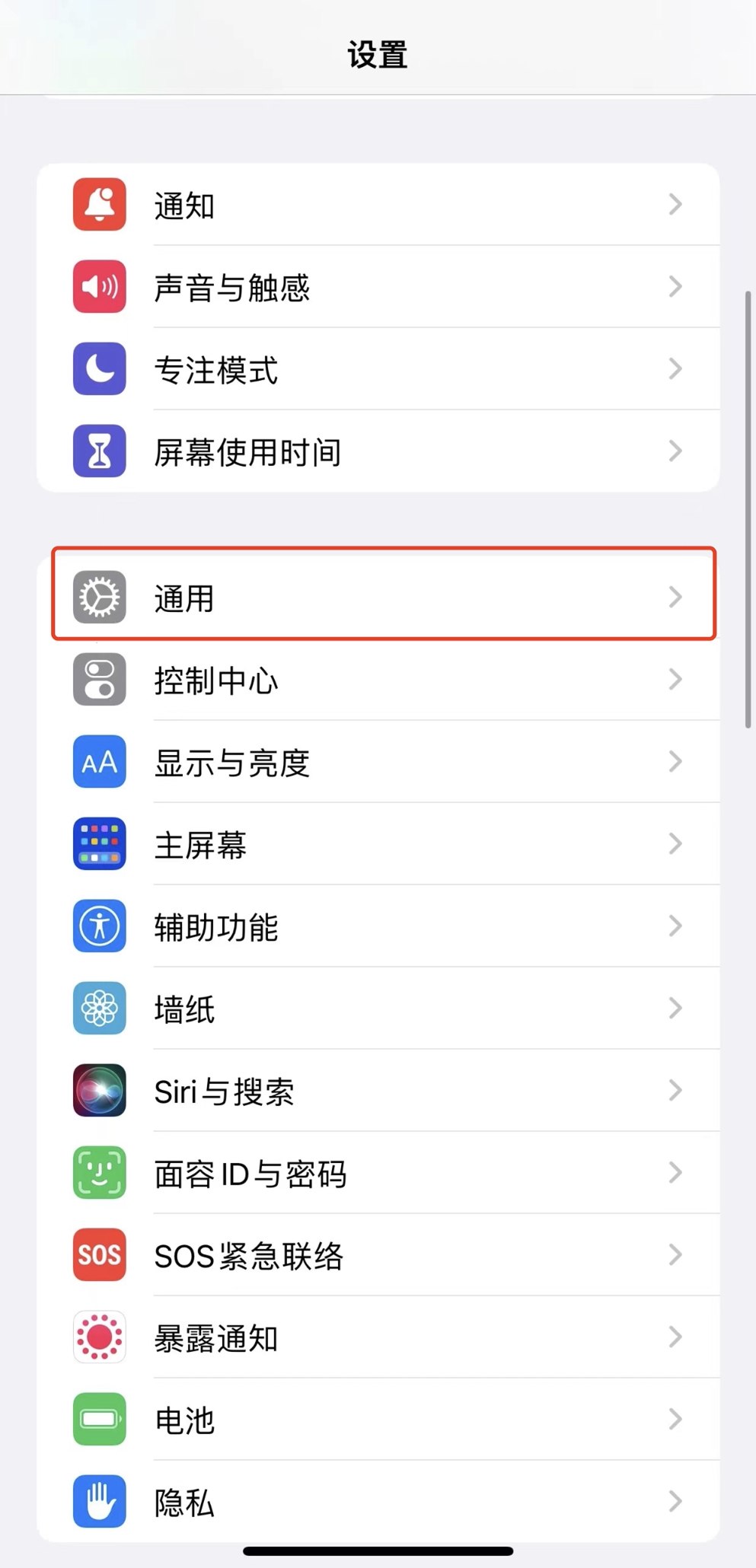Open 通知 settings
756x1568 pixels.
pos(378,205)
